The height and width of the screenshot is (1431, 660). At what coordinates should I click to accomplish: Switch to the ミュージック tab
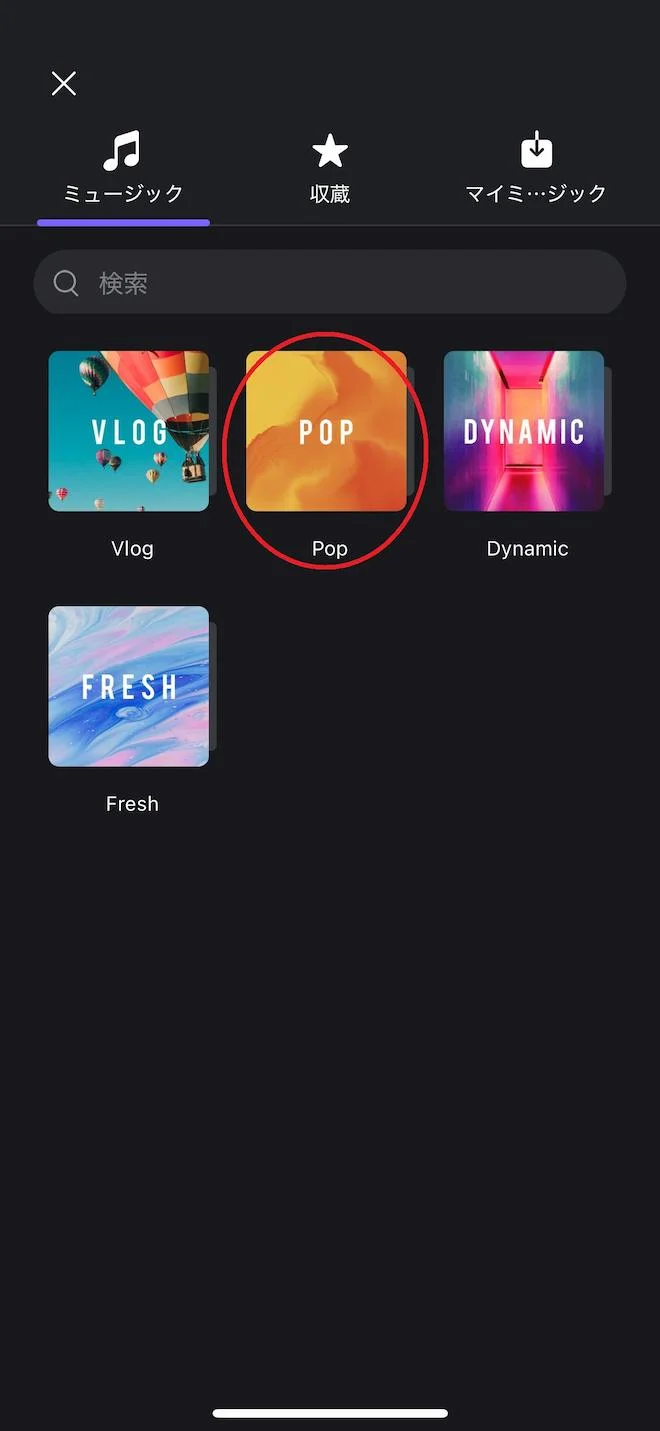[x=123, y=169]
